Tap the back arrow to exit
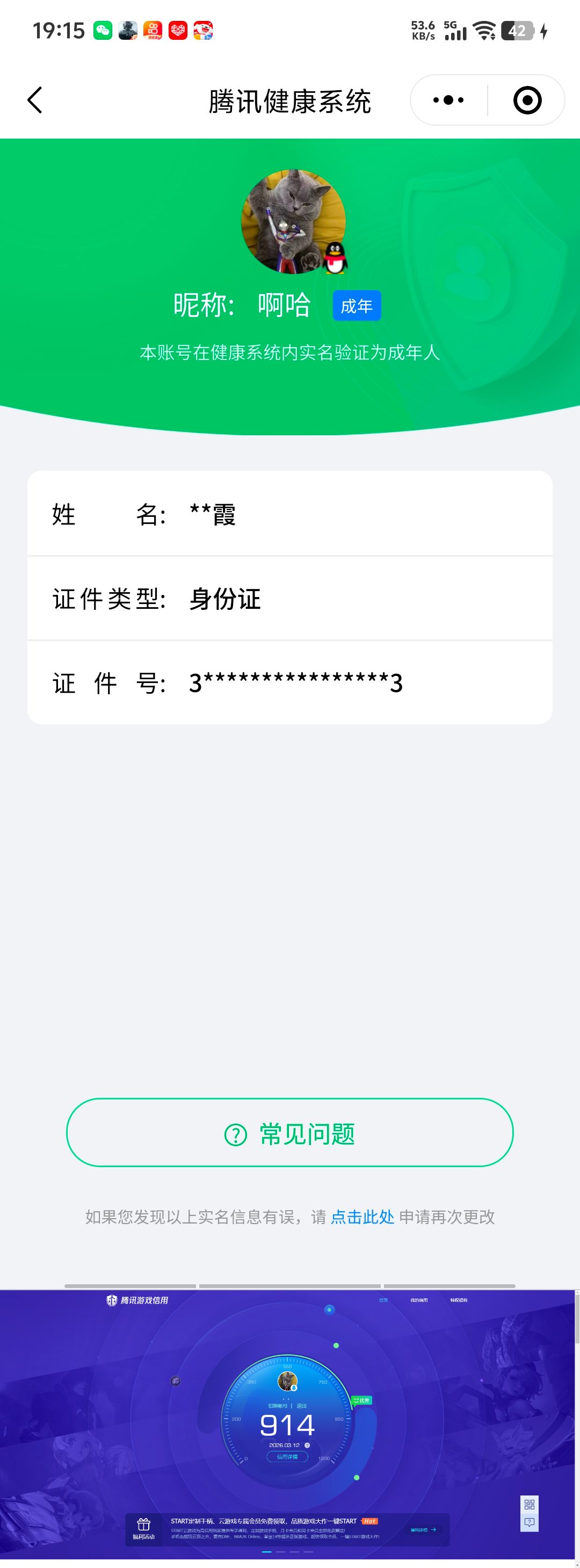The height and width of the screenshot is (1568, 580). pyautogui.click(x=35, y=99)
